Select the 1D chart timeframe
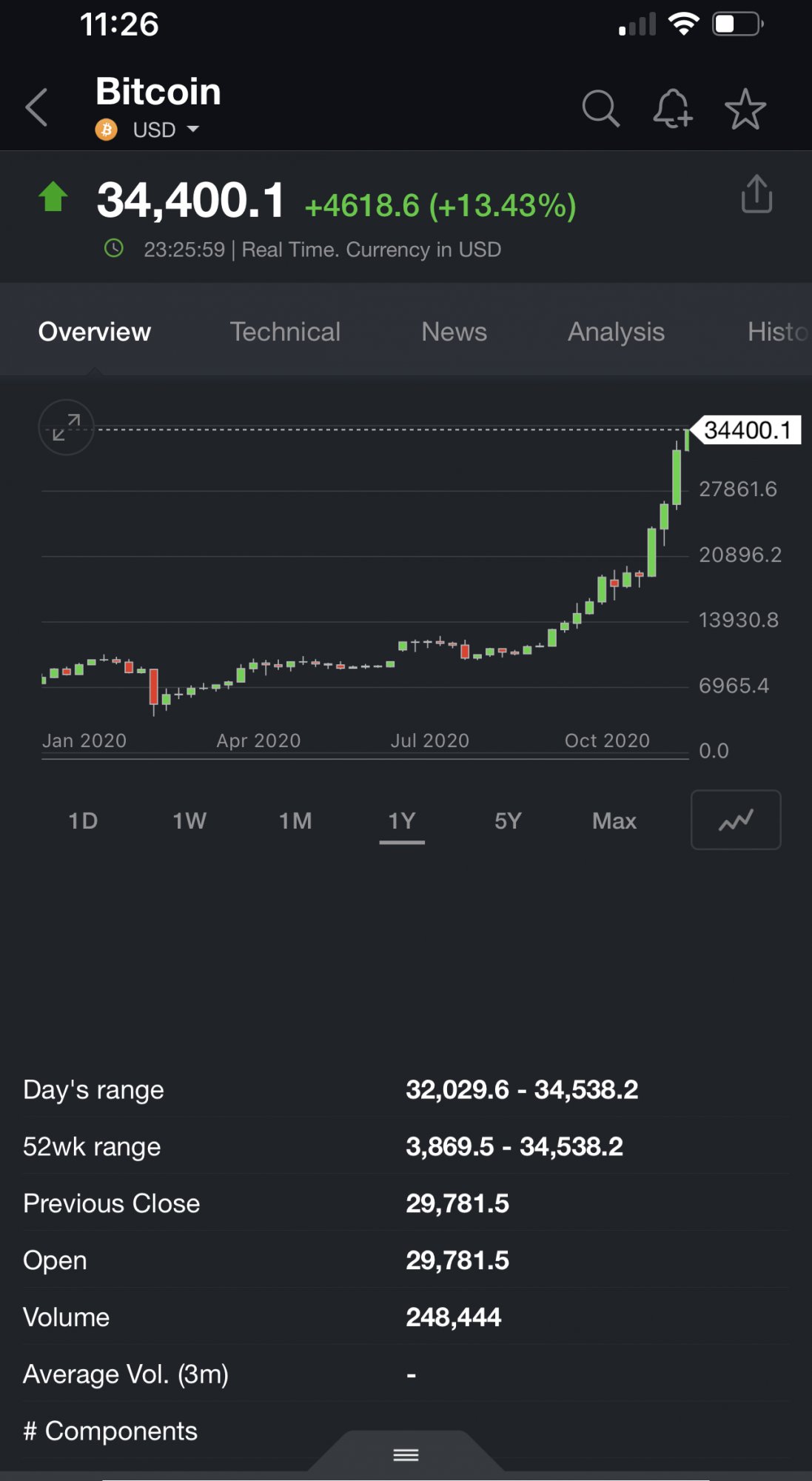This screenshot has width=812, height=1481. [83, 820]
